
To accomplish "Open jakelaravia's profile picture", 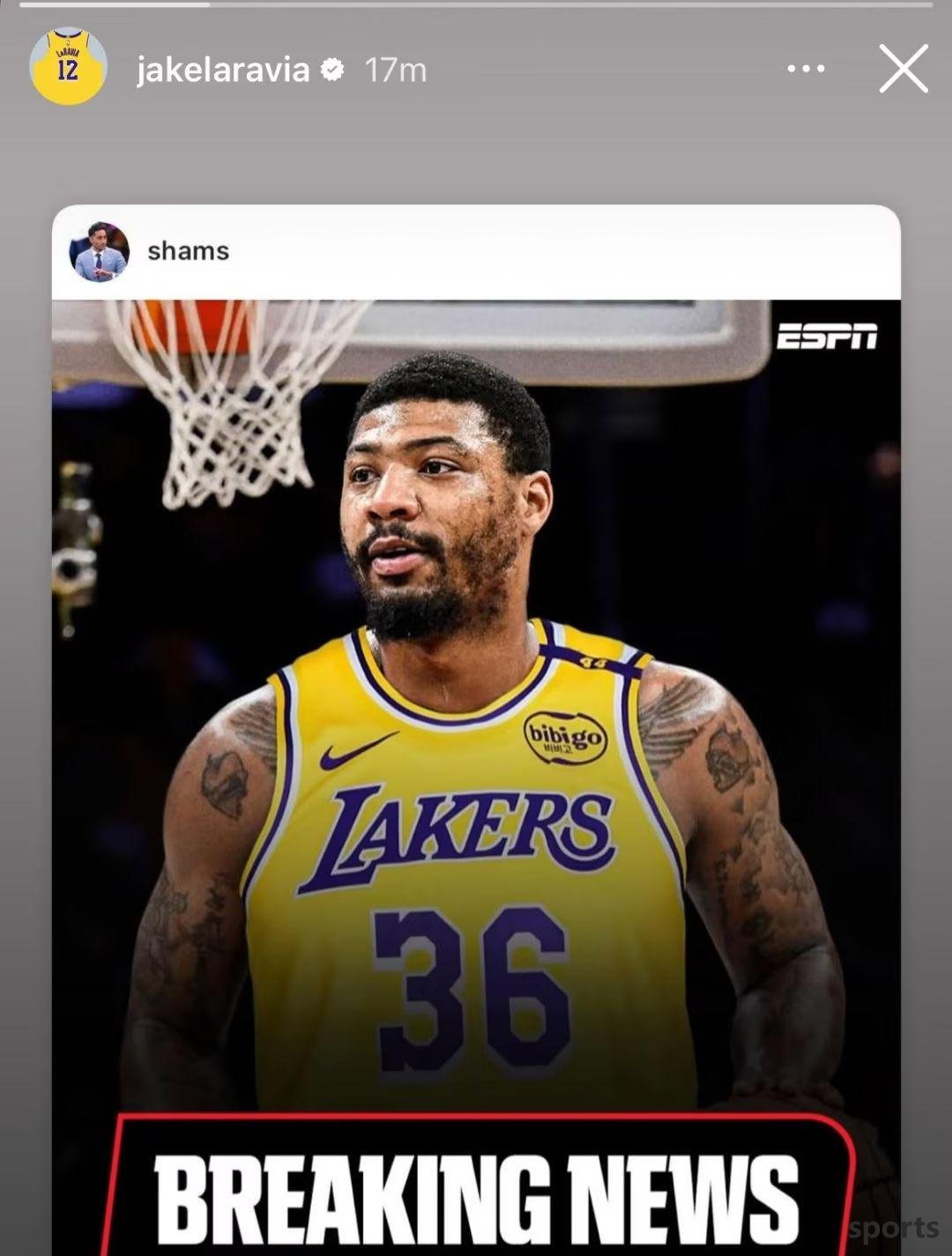I will 68,67.
